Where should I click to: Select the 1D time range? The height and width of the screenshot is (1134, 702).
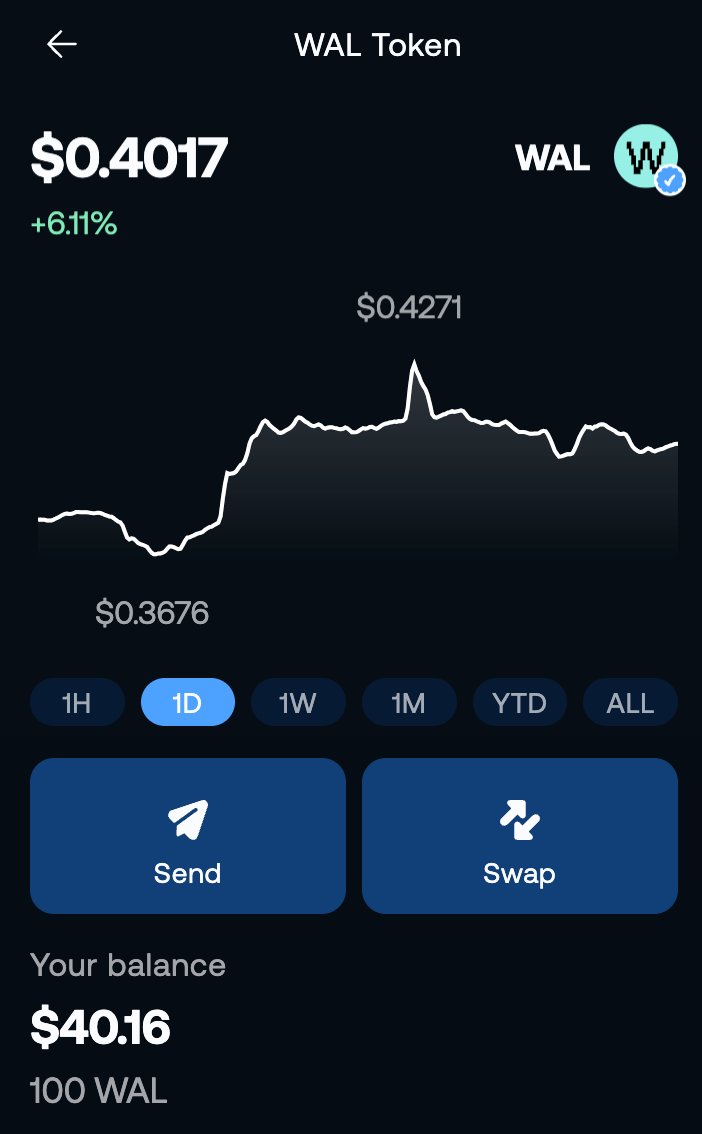click(188, 703)
